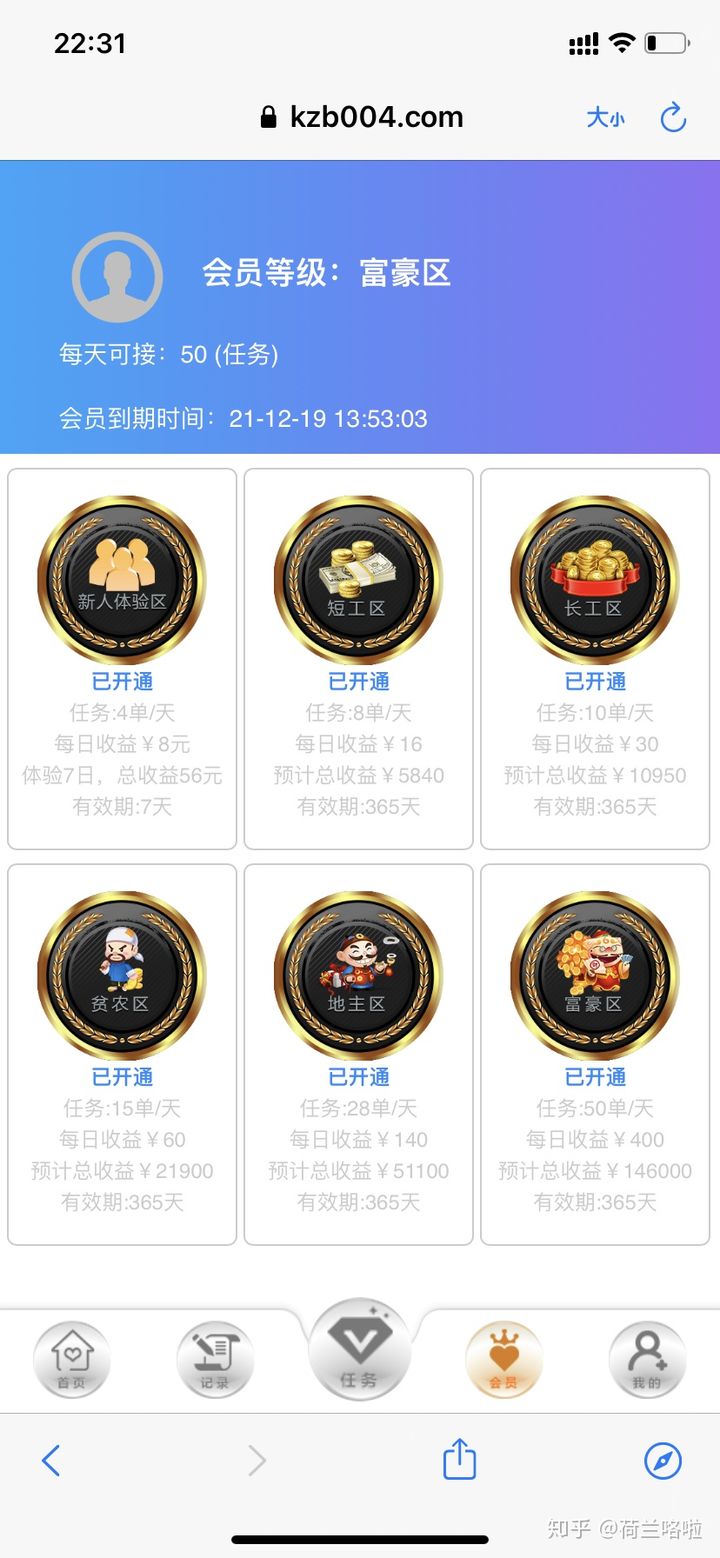The height and width of the screenshot is (1558, 720).
Task: Select the 短工区 cash stack badge
Action: (357, 578)
